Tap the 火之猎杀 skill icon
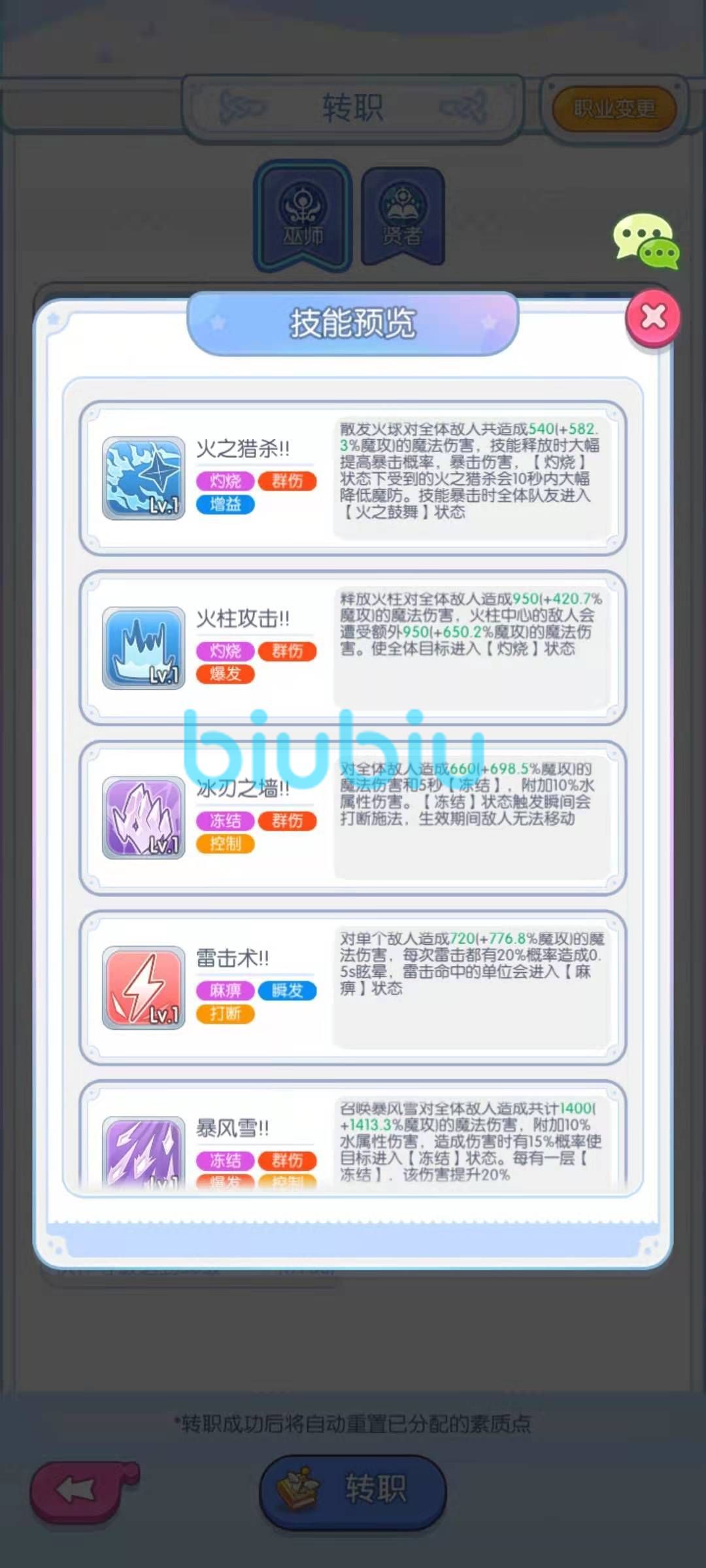706x1568 pixels. [x=144, y=478]
